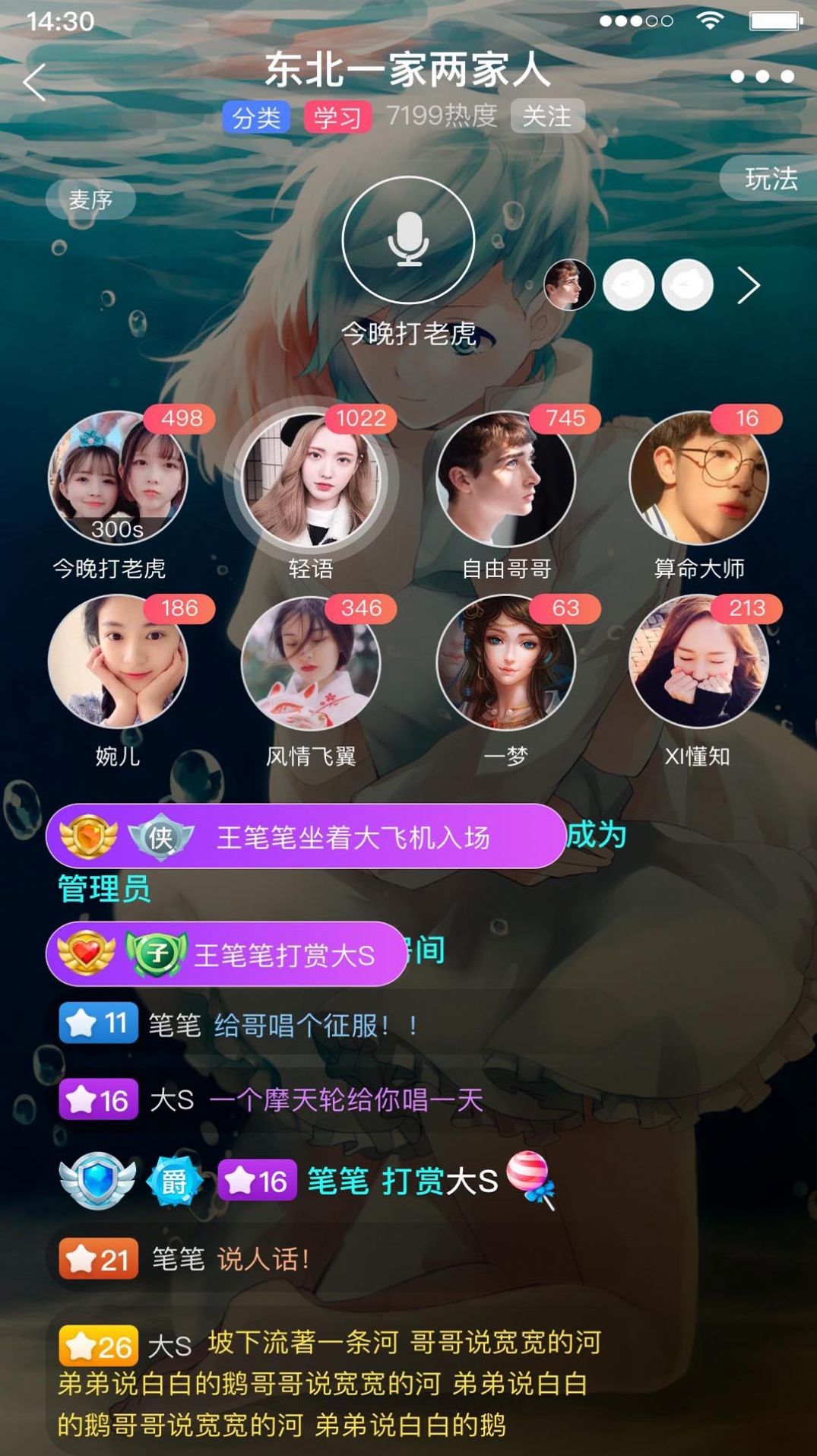Tap the host microphone seat
The height and width of the screenshot is (1456, 817).
pos(408,240)
